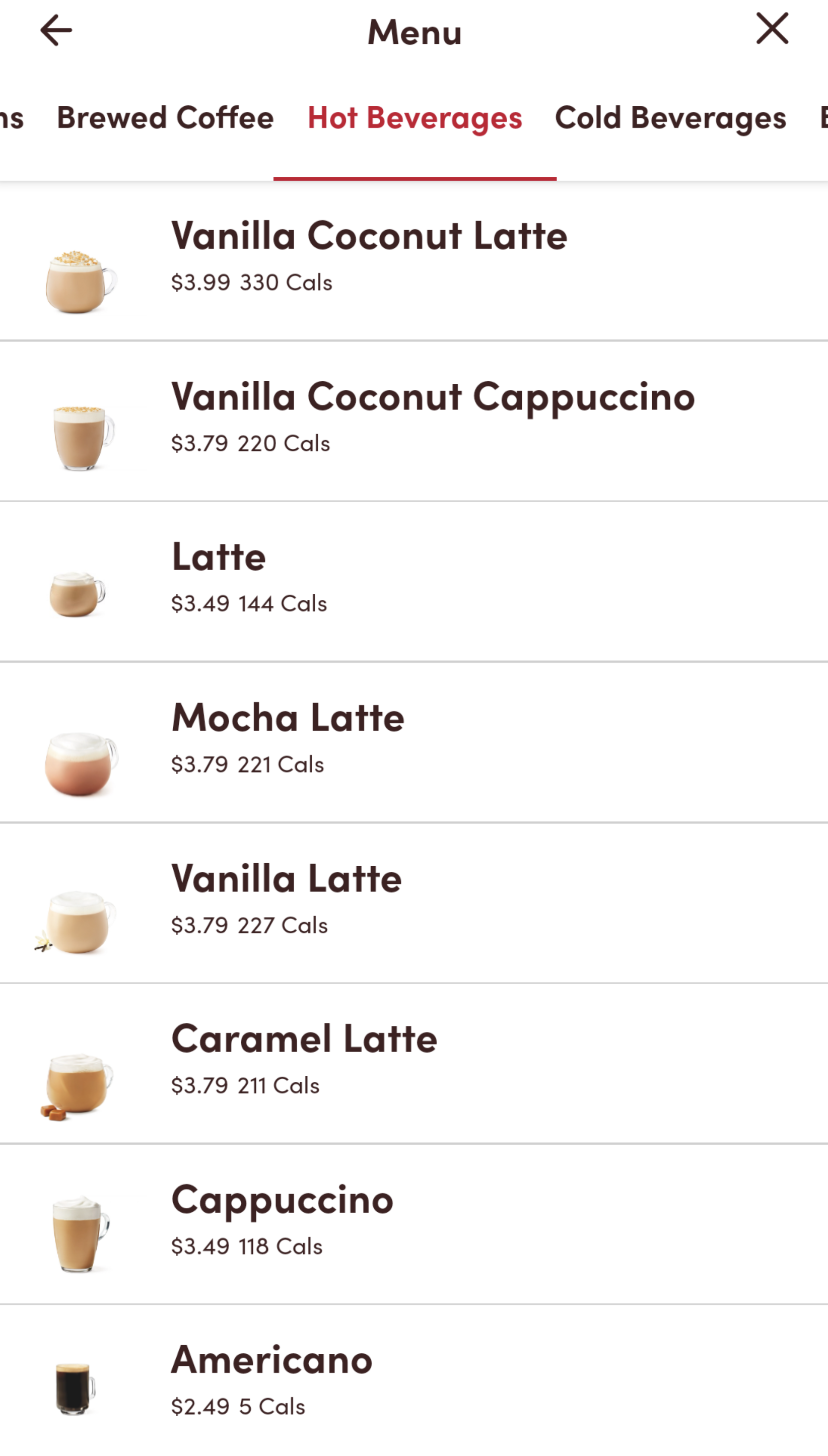Close the menu with the X
828x1456 pixels.
(x=772, y=28)
